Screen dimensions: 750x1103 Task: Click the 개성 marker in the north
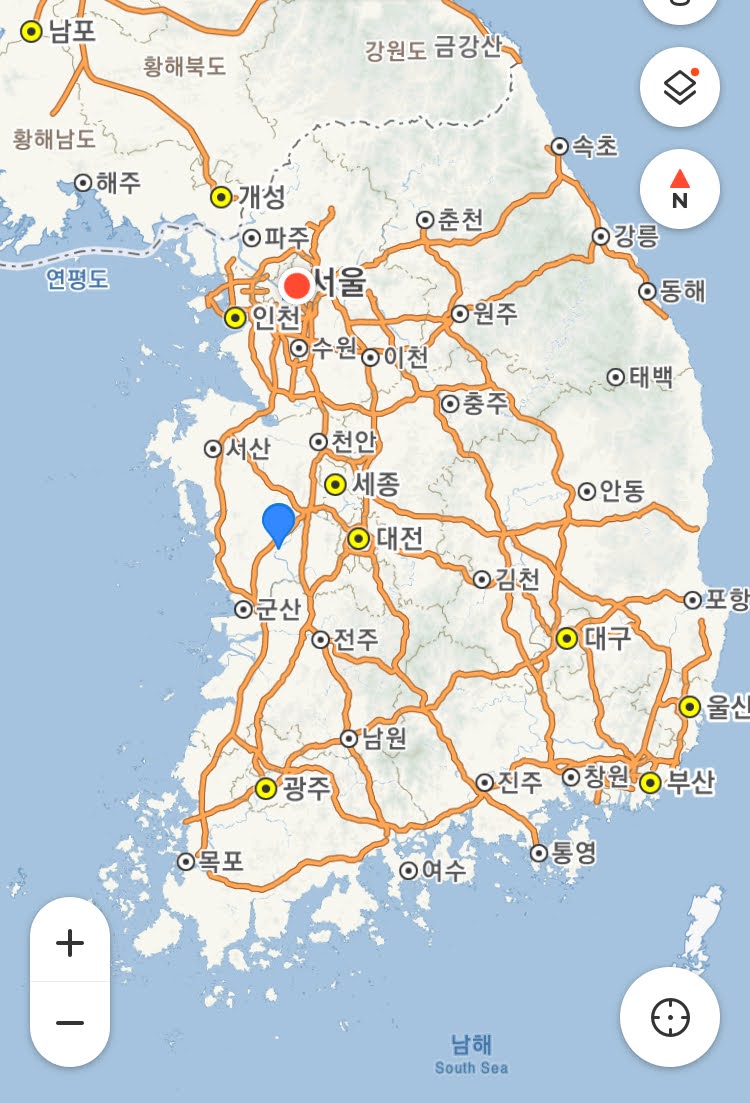(x=219, y=197)
